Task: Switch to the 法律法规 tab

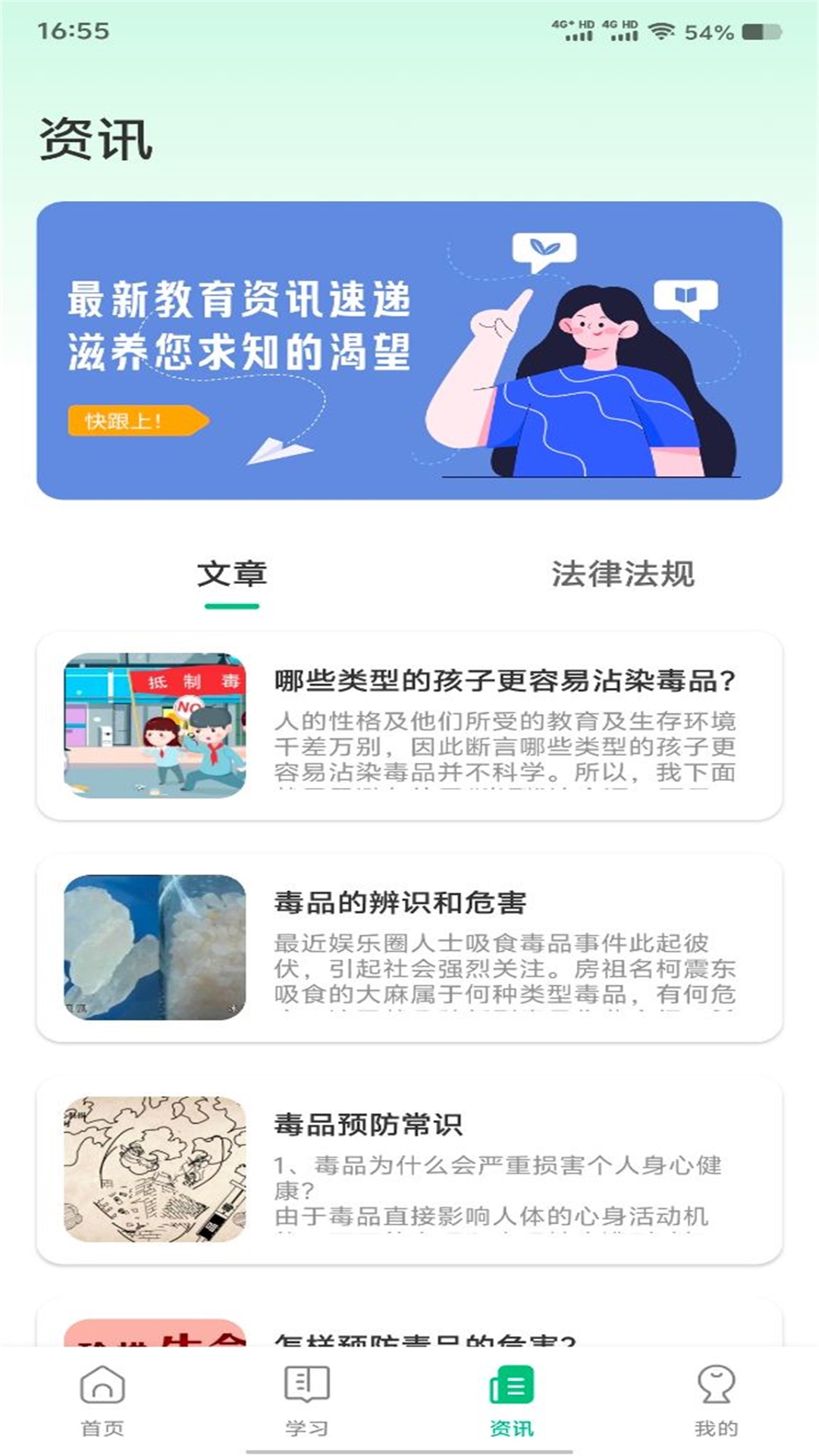Action: (622, 574)
